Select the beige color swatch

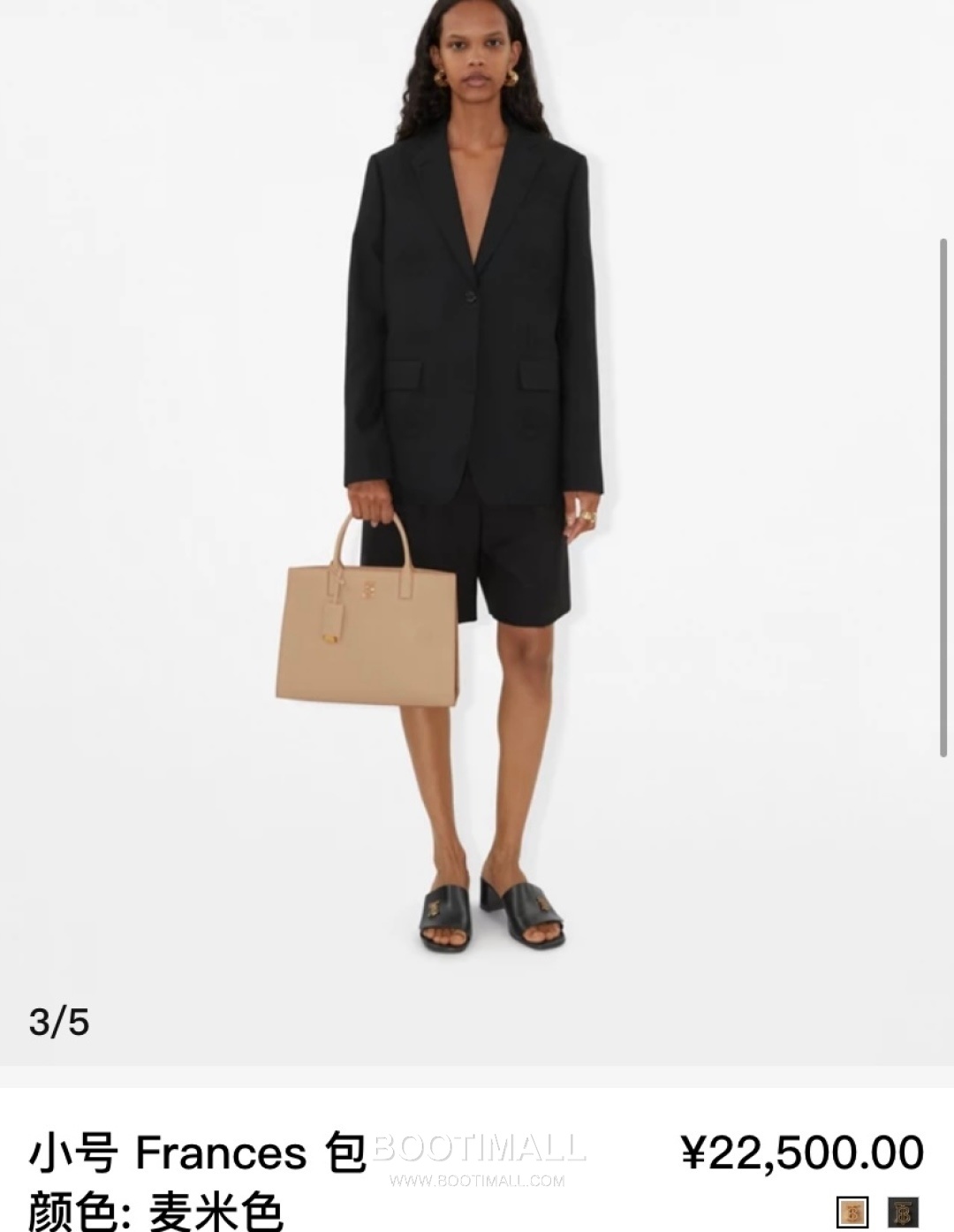tap(852, 1211)
